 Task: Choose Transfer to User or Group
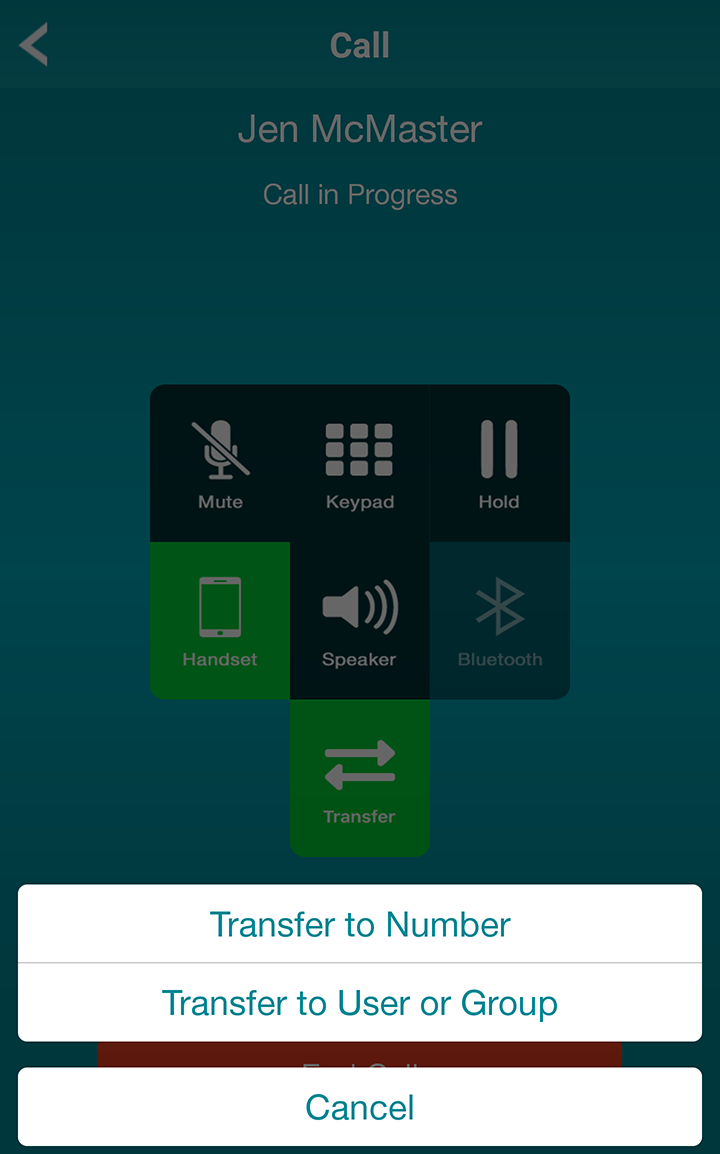(360, 1003)
